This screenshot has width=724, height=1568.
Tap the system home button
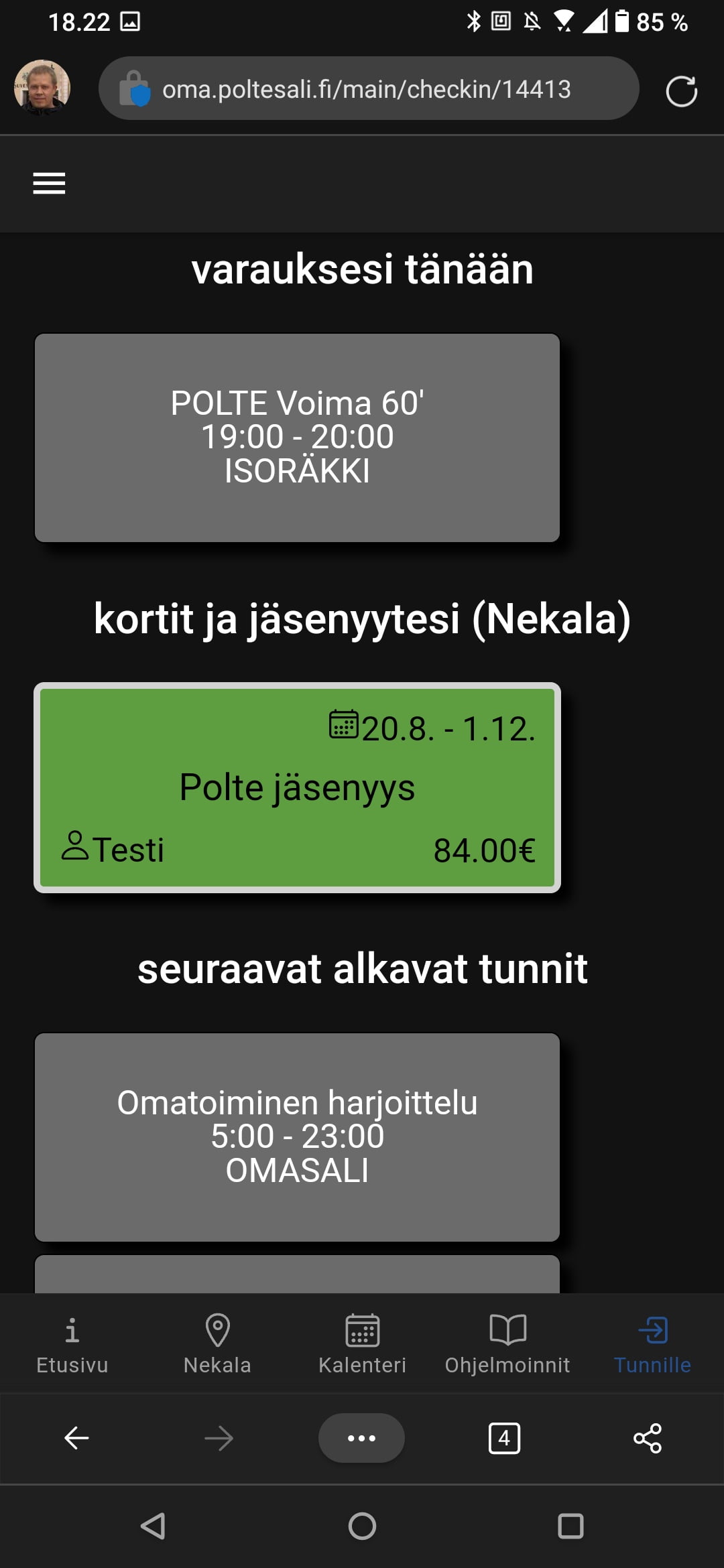tap(362, 1526)
